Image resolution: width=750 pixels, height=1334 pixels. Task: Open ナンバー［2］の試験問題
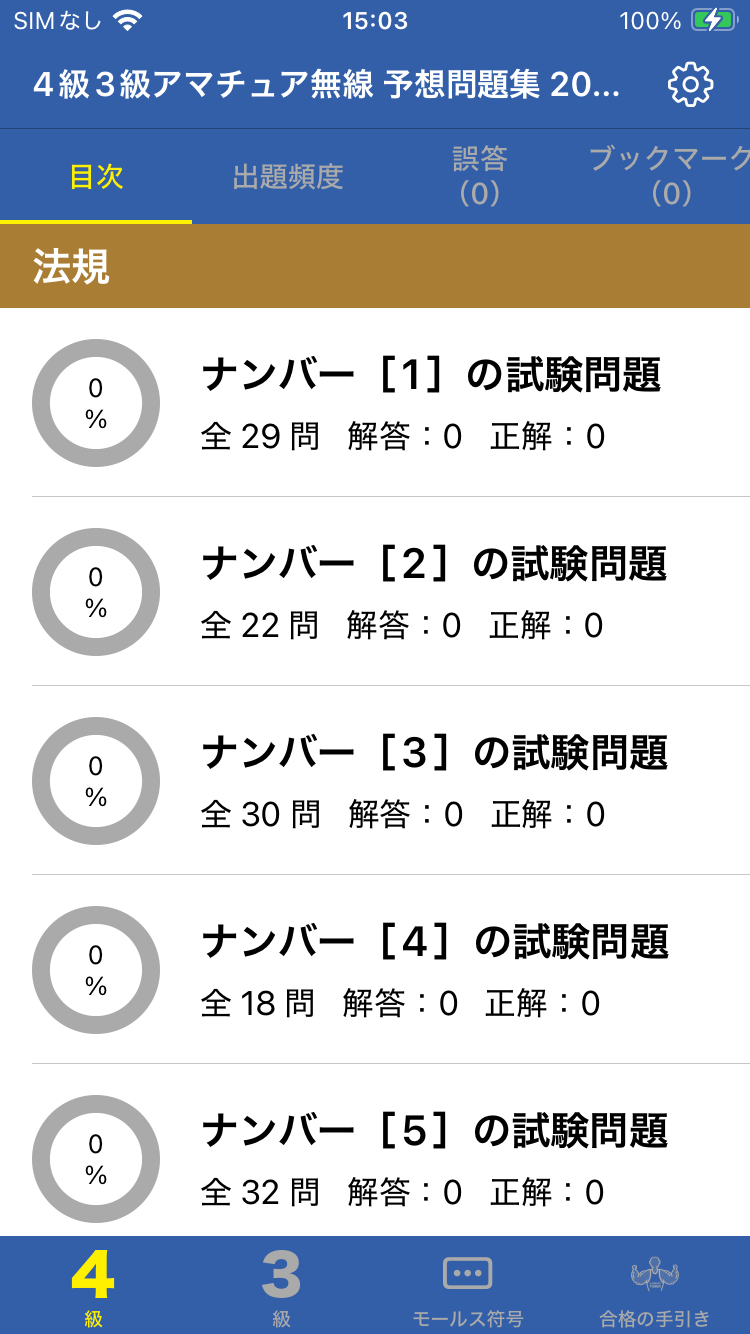(375, 592)
